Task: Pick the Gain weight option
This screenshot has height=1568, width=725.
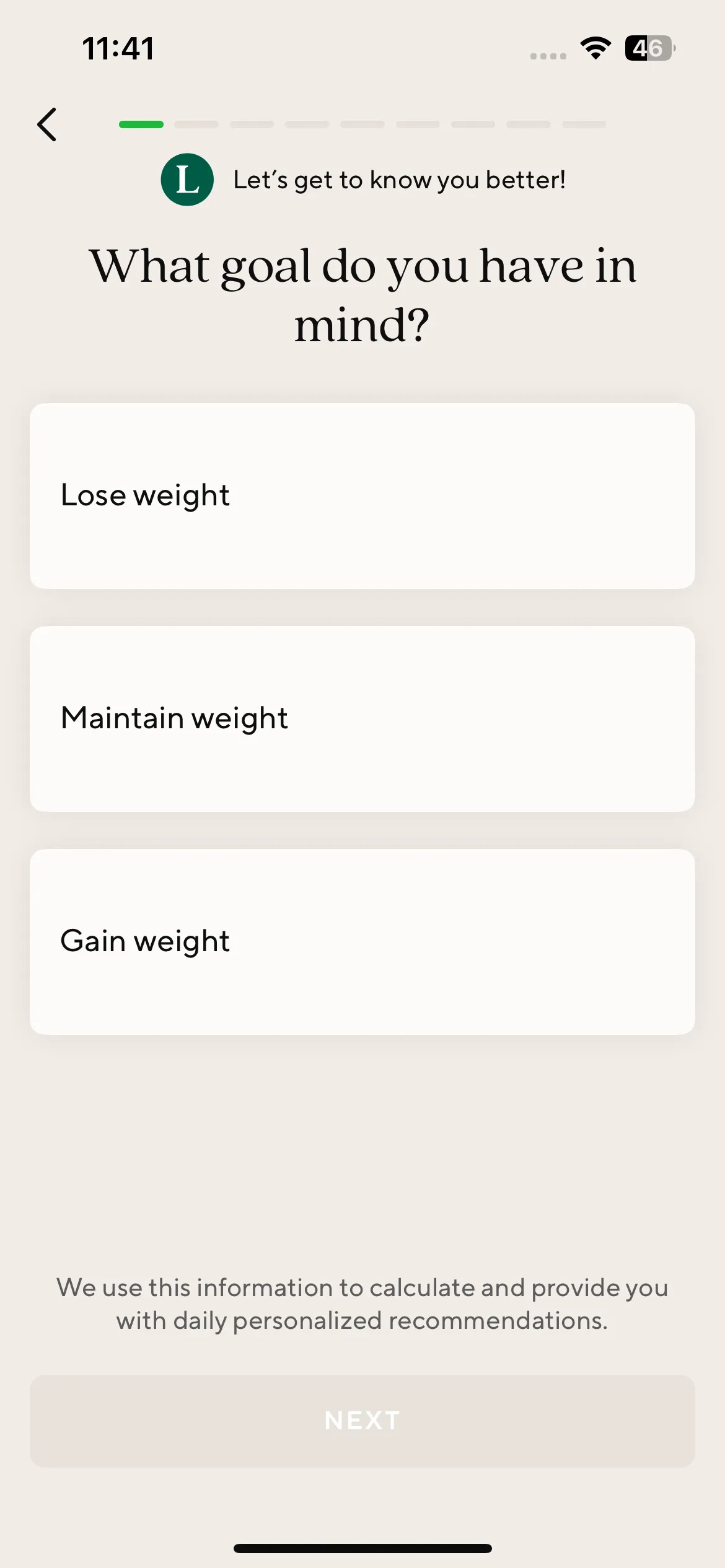Action: coord(362,942)
